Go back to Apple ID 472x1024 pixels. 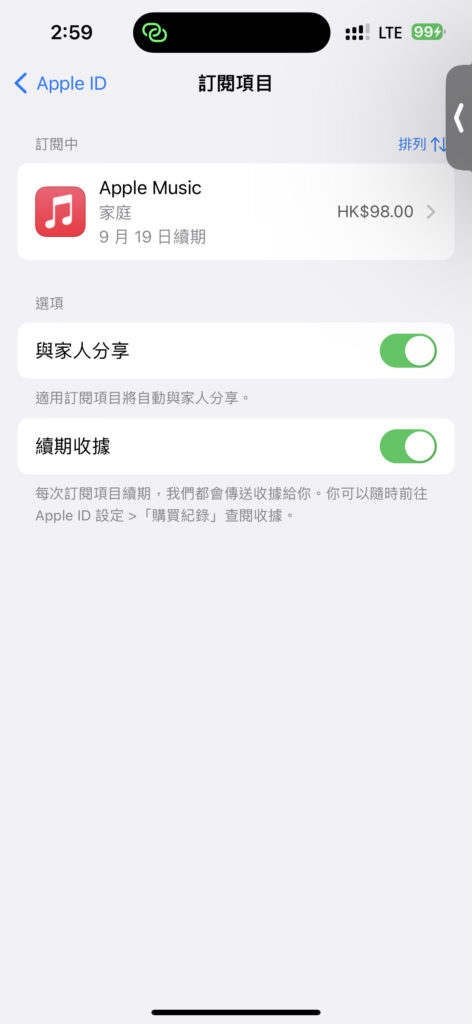tap(60, 84)
